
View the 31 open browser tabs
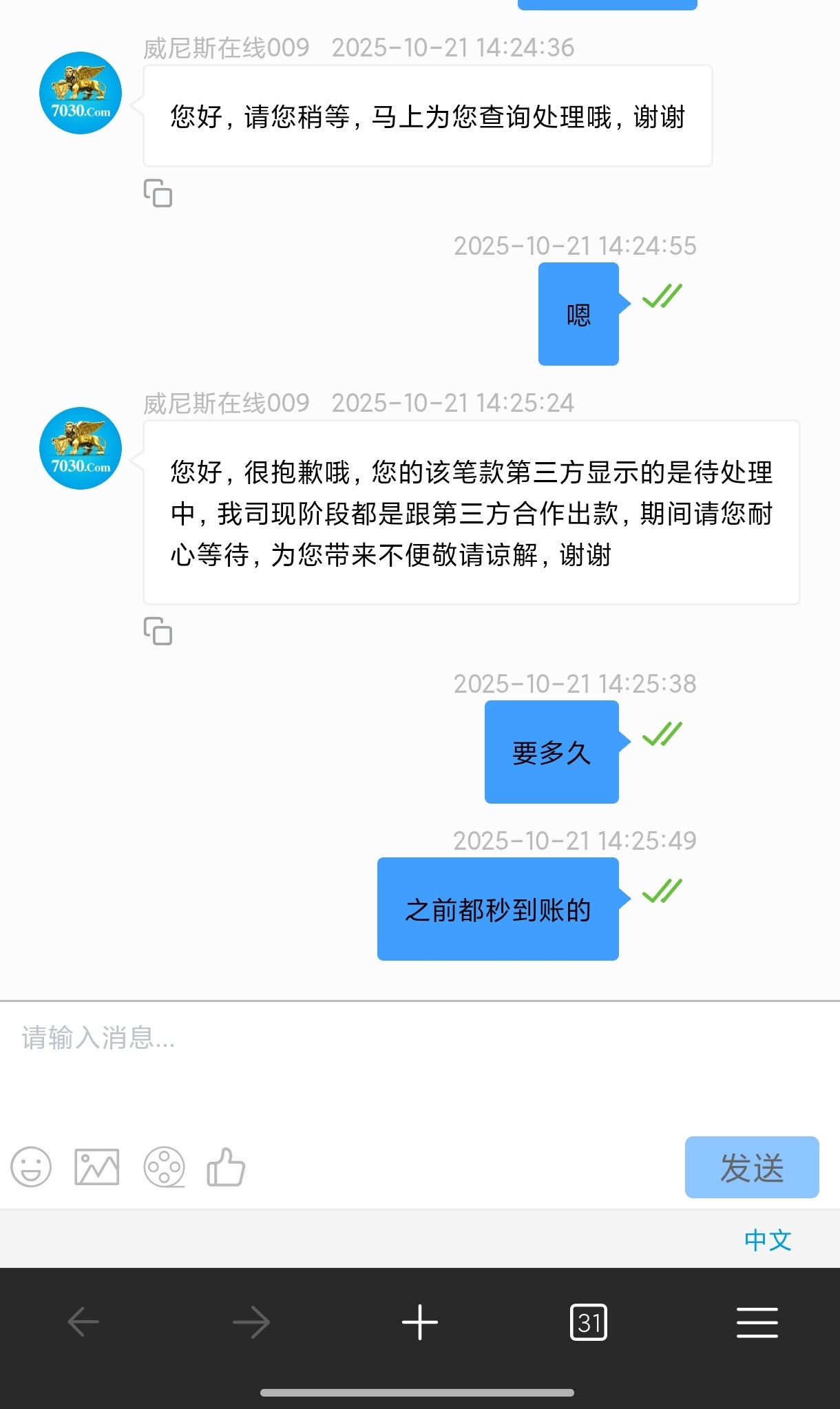click(x=589, y=1322)
